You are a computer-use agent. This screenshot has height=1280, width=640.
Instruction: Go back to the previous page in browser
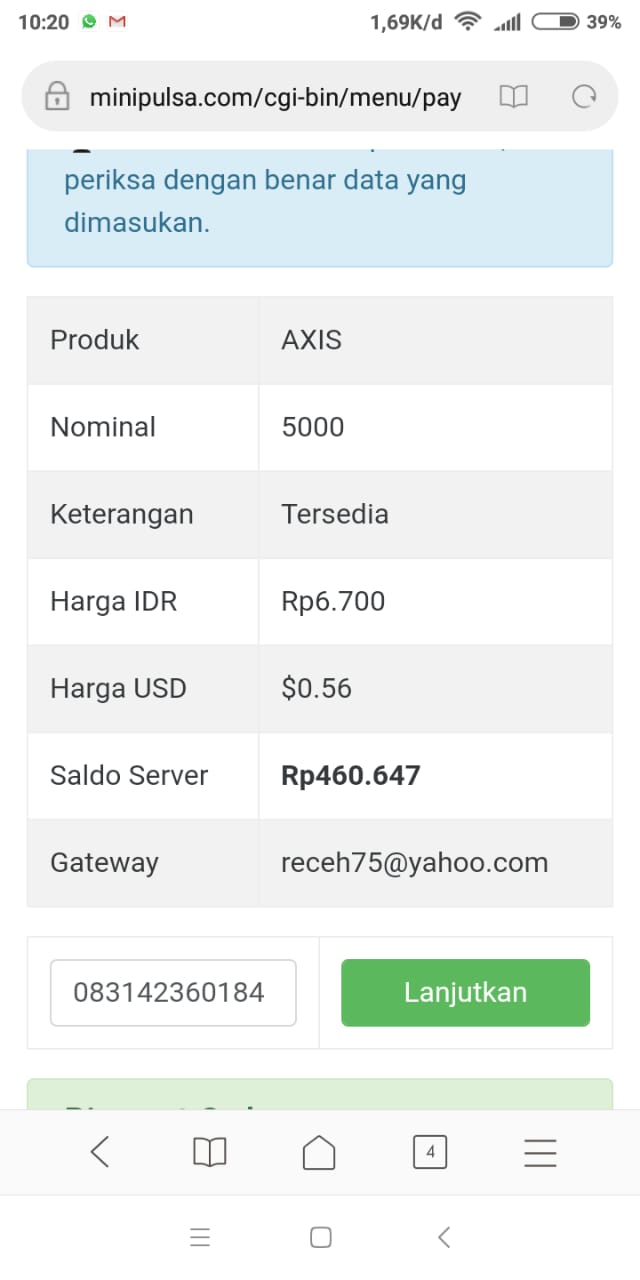[100, 1153]
